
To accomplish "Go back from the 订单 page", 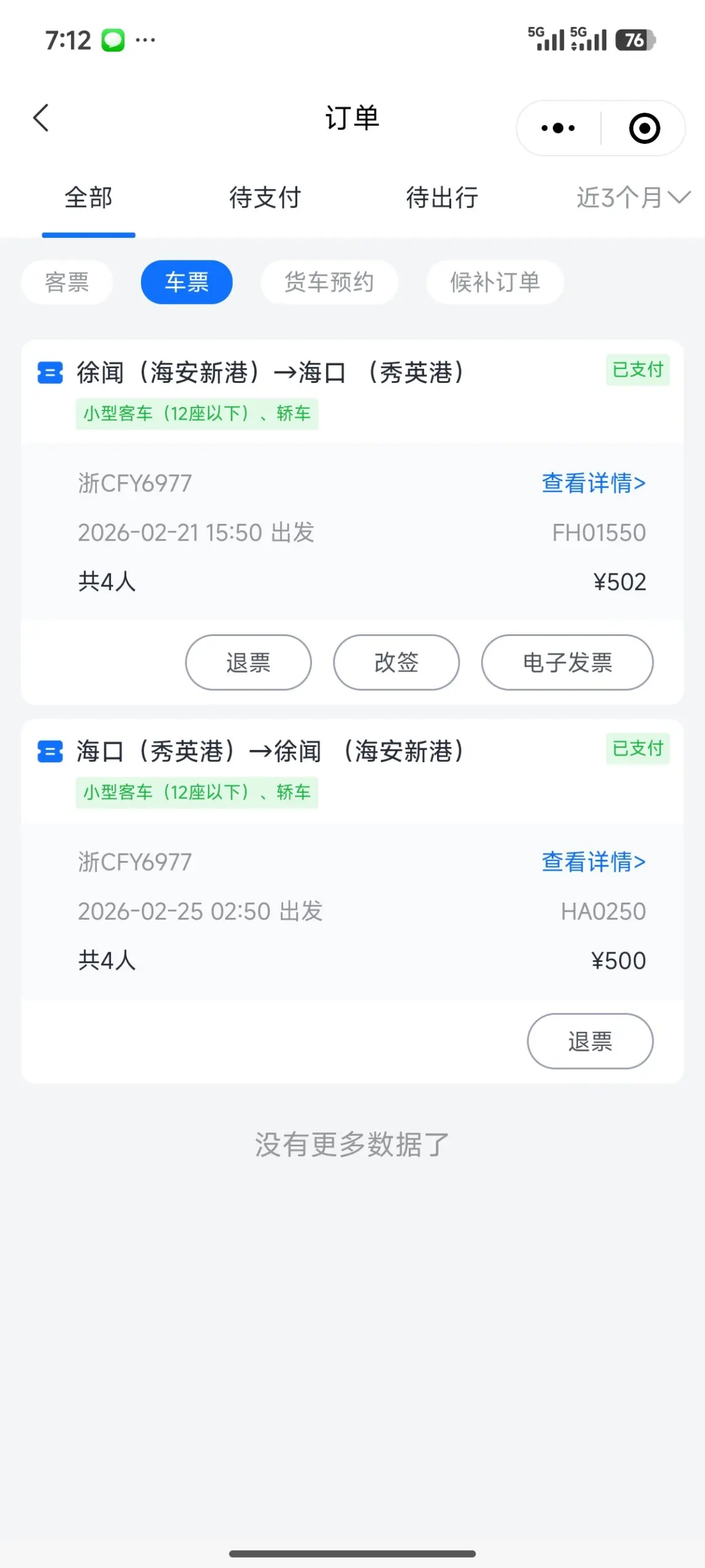I will pos(41,118).
